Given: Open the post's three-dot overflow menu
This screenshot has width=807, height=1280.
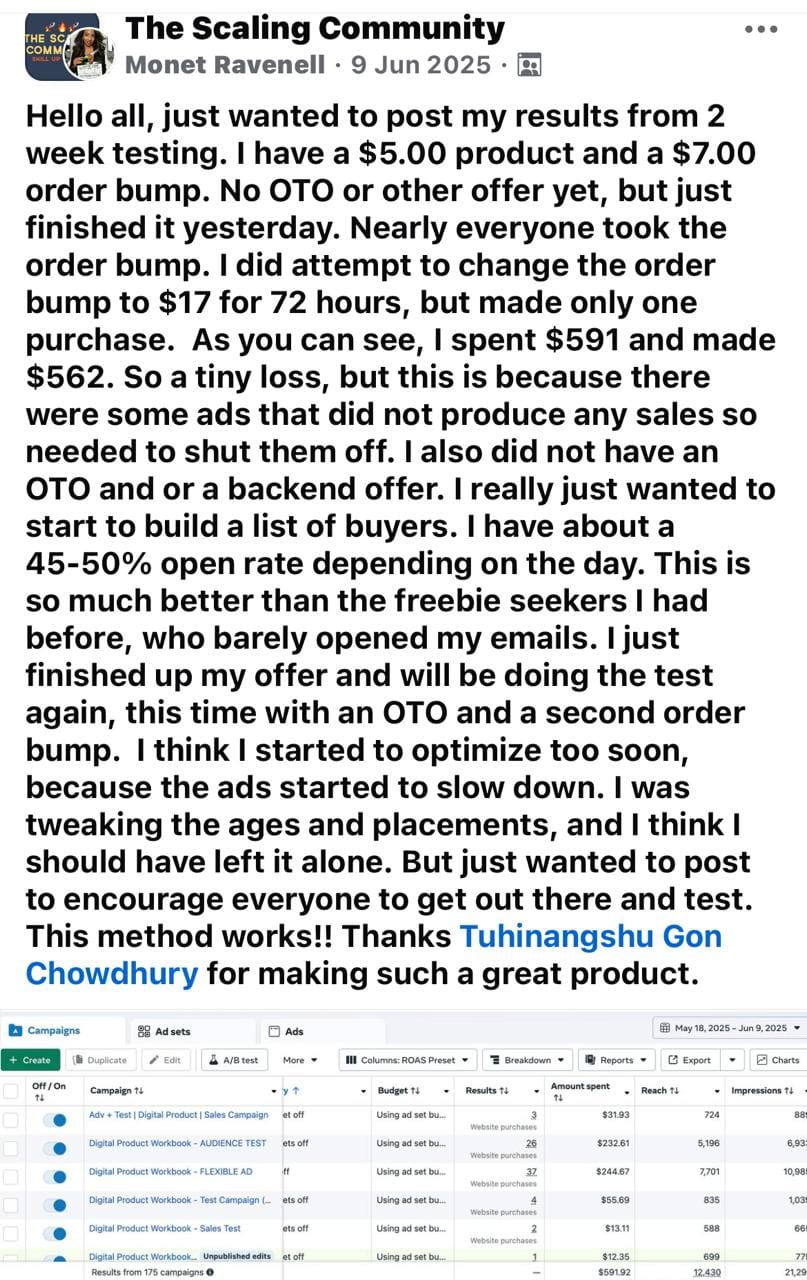Looking at the screenshot, I should pyautogui.click(x=761, y=30).
